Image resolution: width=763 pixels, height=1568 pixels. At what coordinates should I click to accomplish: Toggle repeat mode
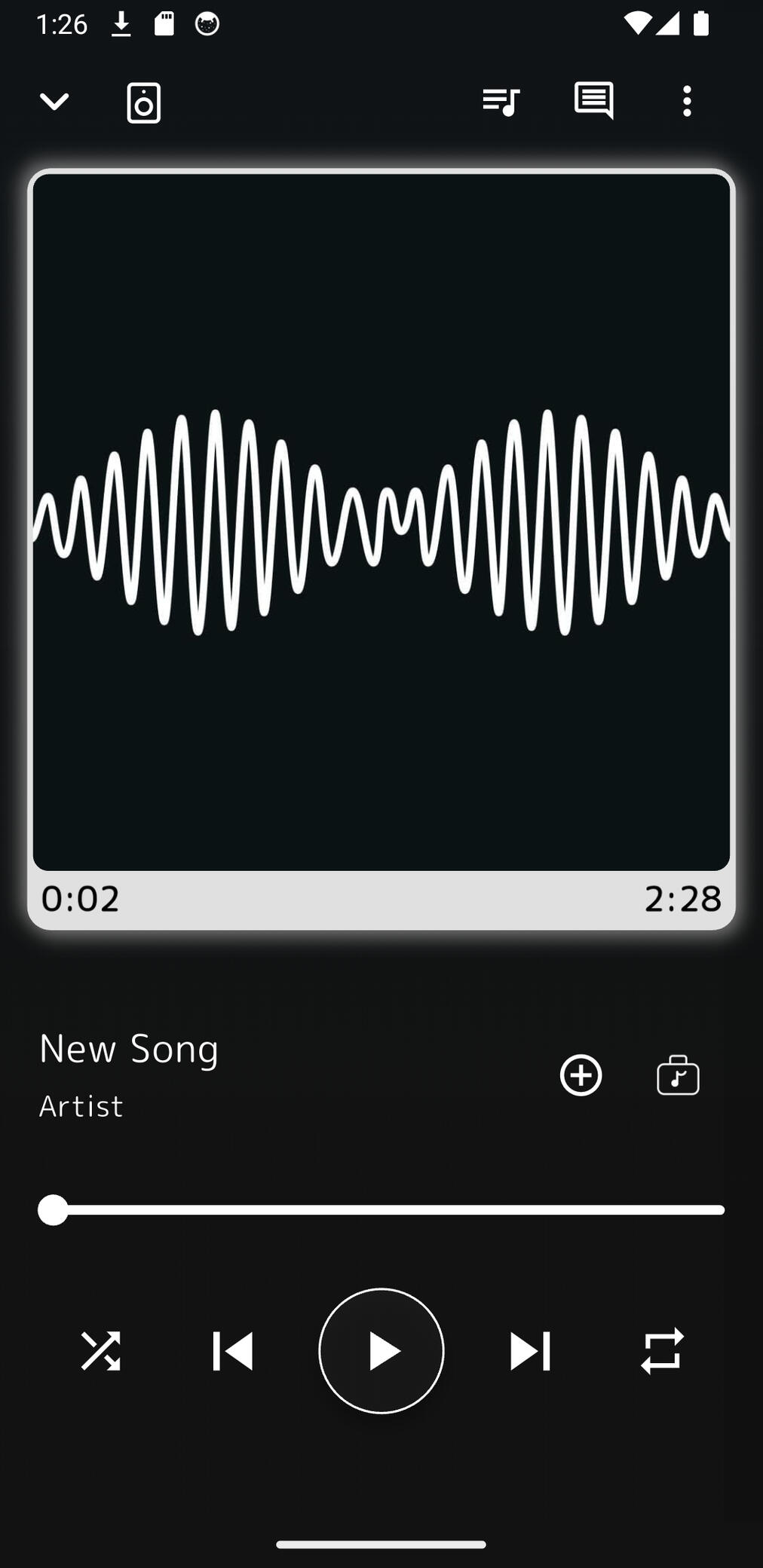click(662, 1351)
